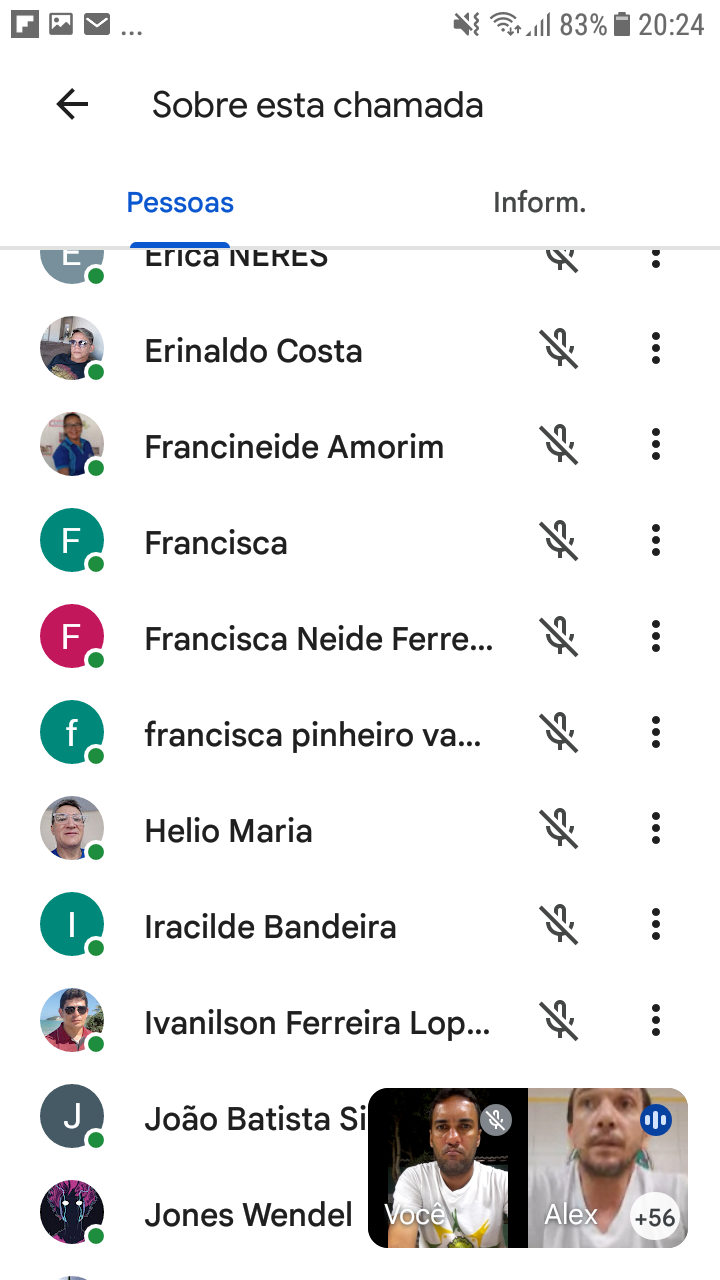Switch to the Inform. tab
720x1280 pixels.
pyautogui.click(x=539, y=203)
